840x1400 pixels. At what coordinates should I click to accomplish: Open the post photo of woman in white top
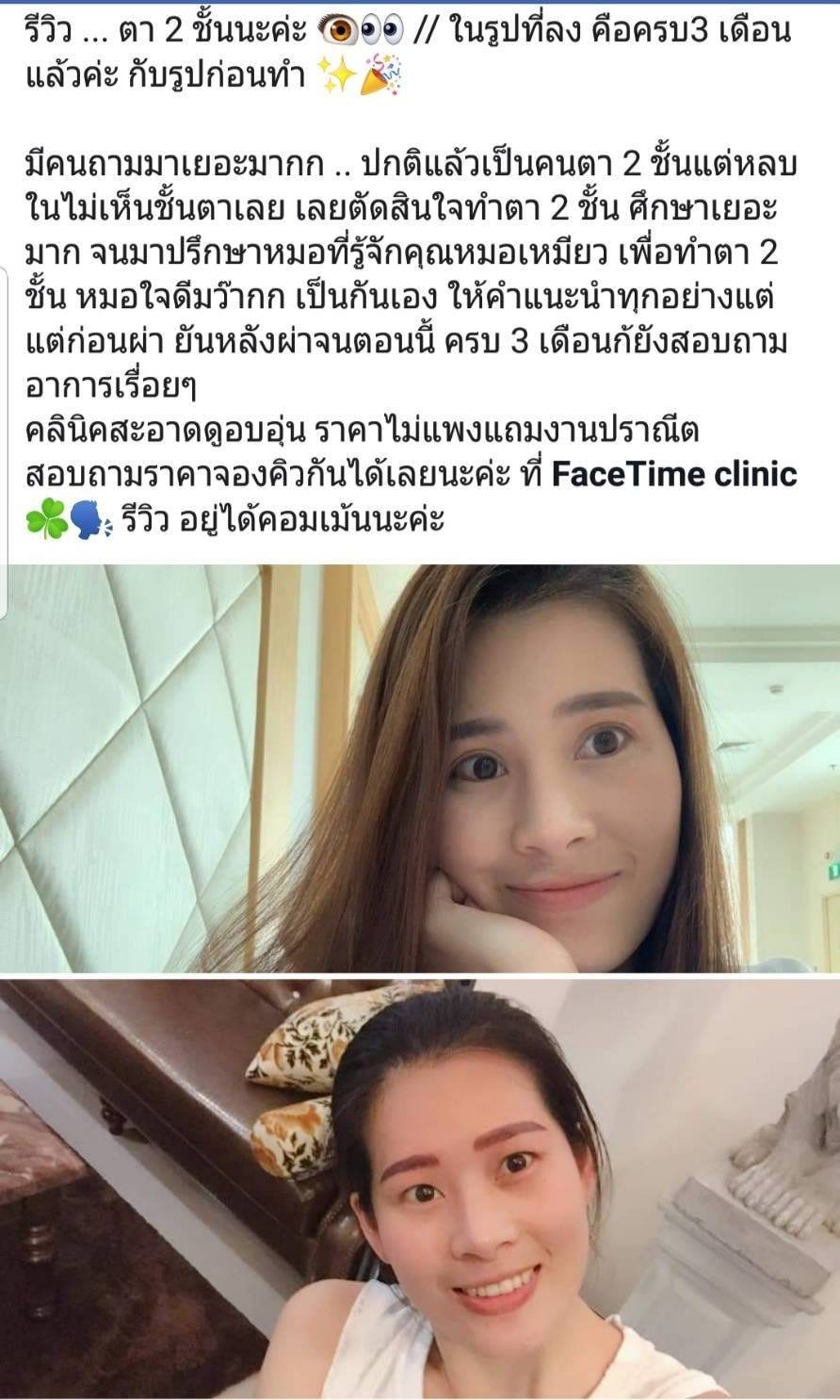click(420, 1189)
